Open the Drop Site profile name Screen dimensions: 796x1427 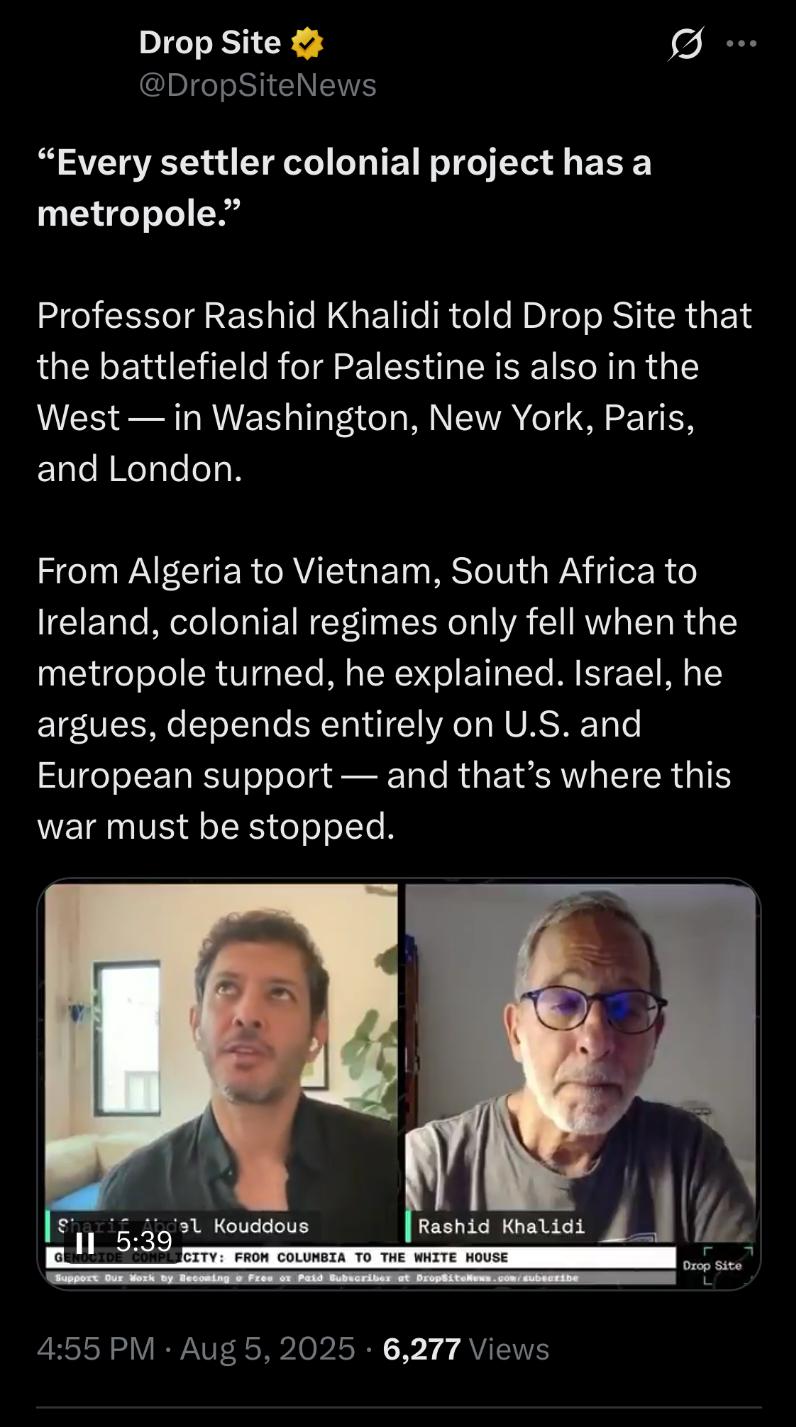[x=210, y=42]
